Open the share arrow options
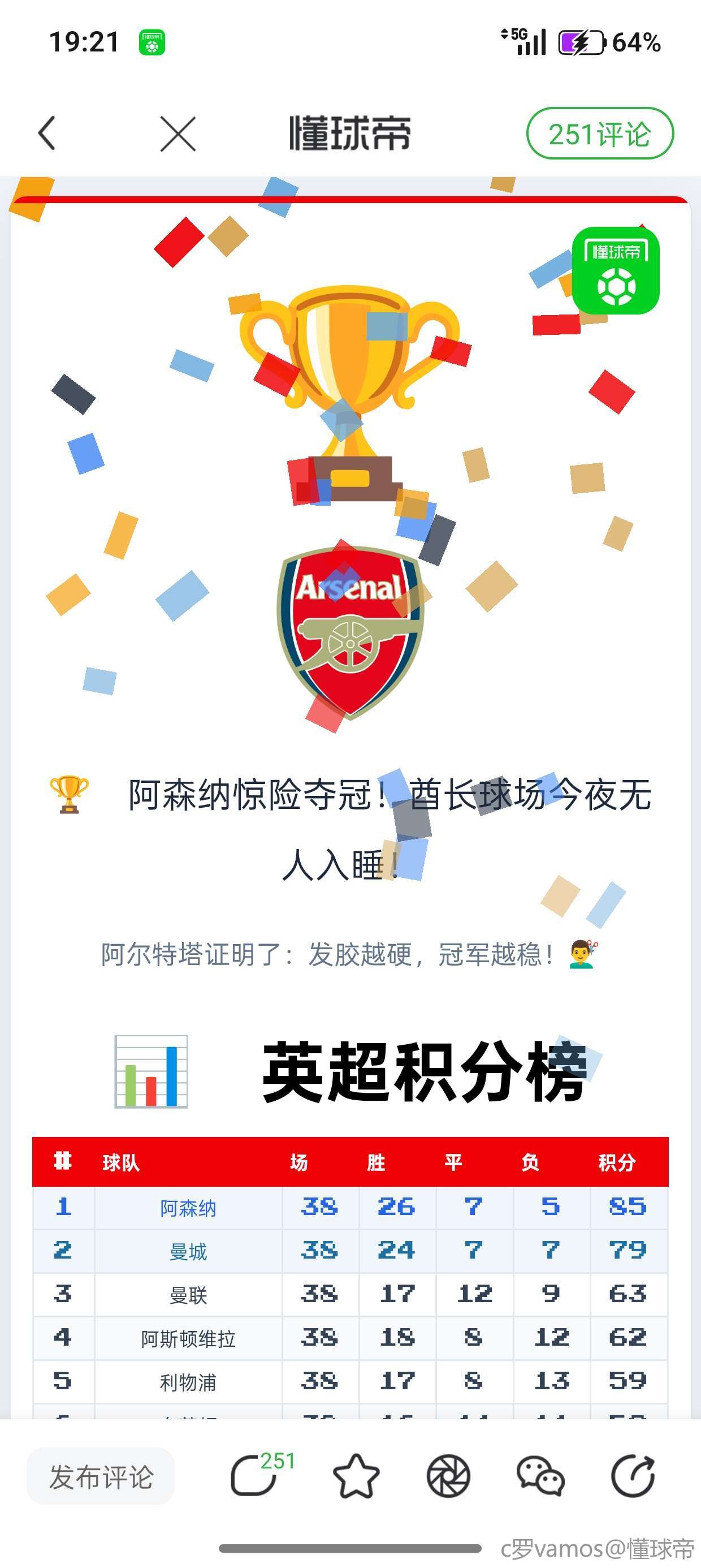701x1568 pixels. [633, 1476]
